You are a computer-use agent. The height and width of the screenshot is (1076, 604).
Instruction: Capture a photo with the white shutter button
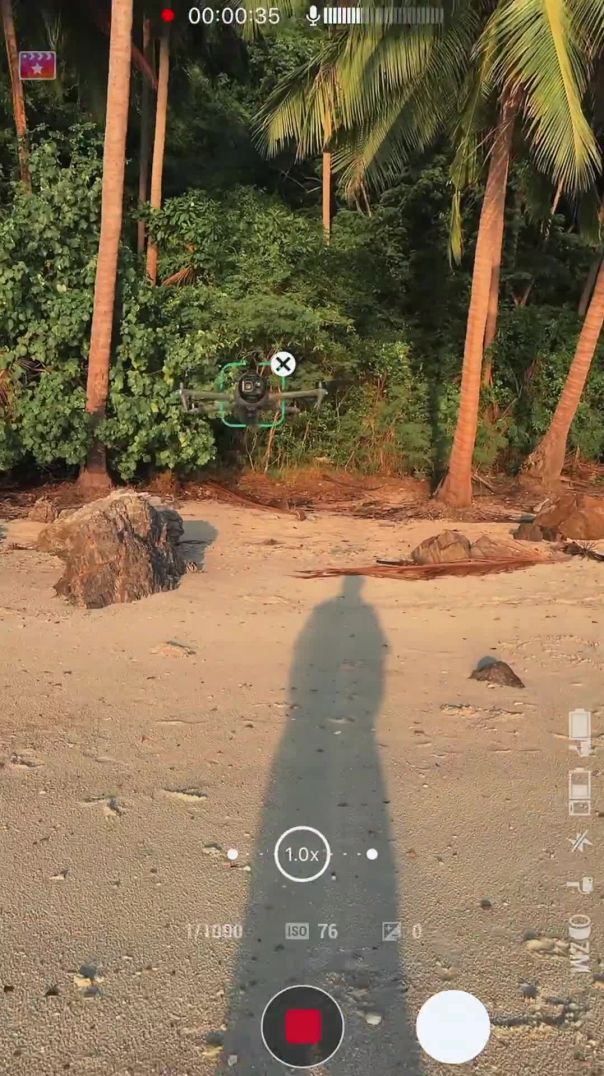[x=453, y=1026]
